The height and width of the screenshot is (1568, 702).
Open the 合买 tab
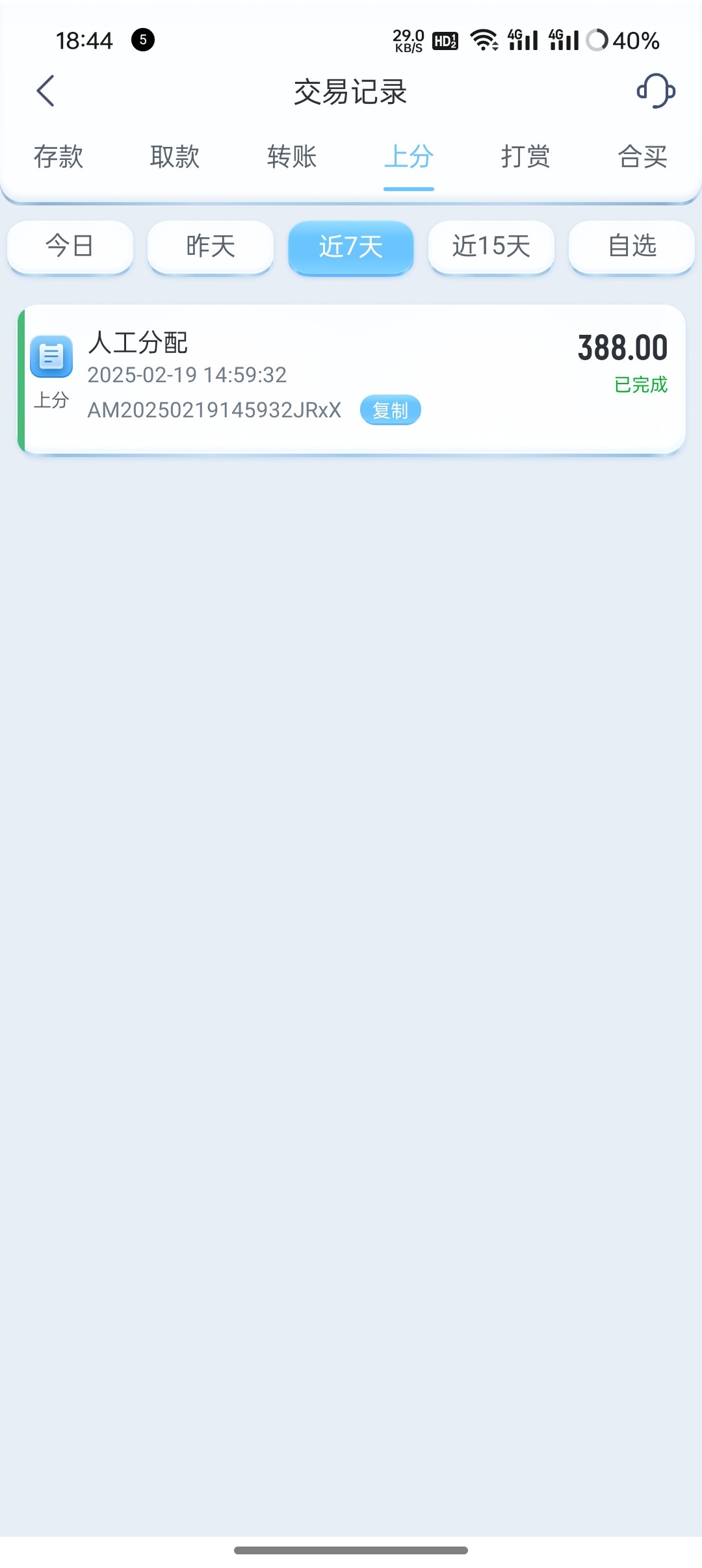[643, 157]
